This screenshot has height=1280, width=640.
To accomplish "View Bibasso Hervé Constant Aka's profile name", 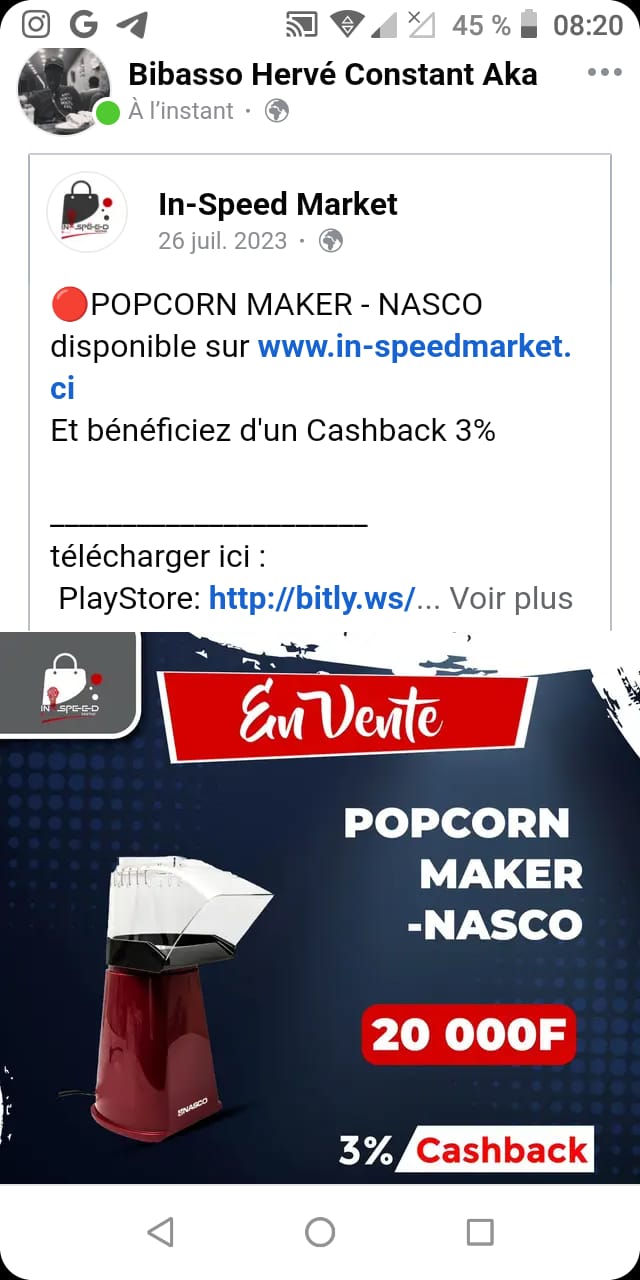I will click(x=333, y=74).
